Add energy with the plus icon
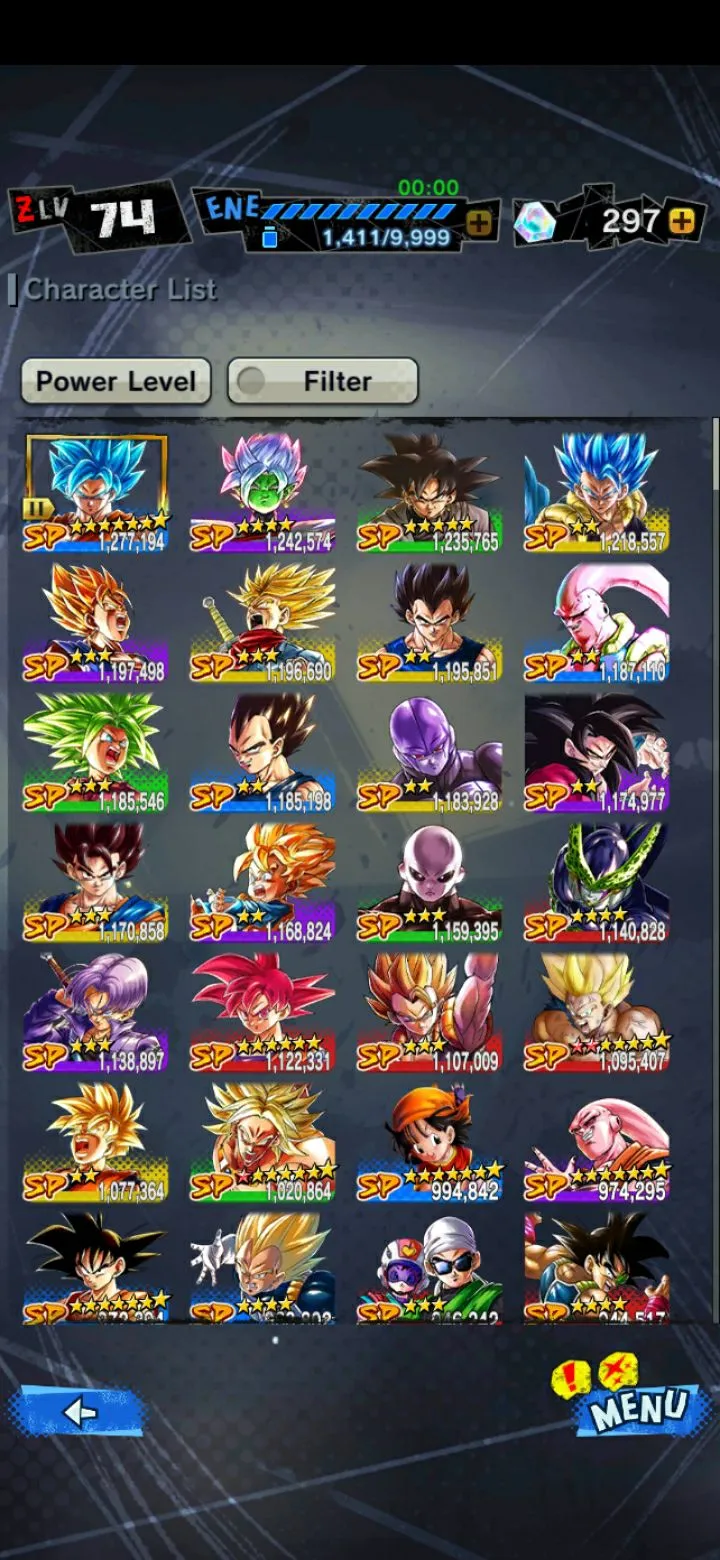The image size is (720, 1560). [480, 223]
